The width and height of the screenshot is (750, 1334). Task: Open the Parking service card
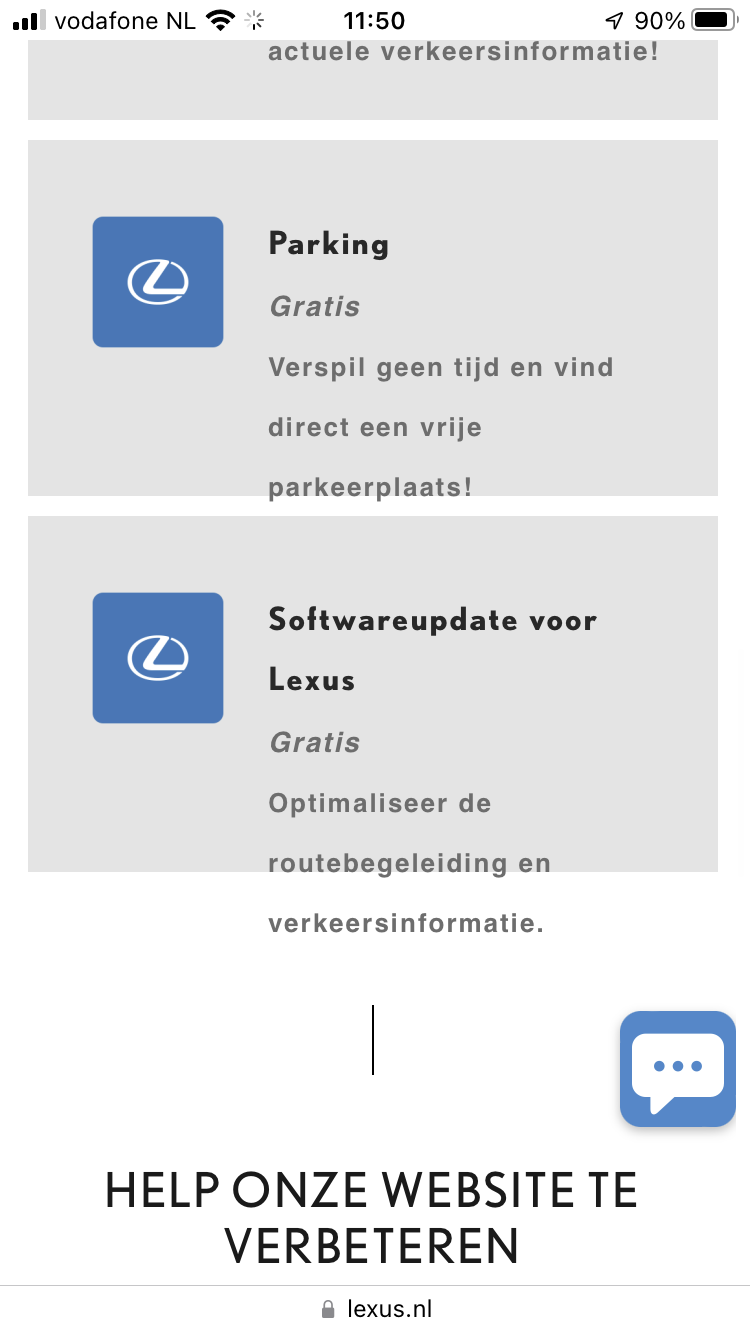(372, 318)
